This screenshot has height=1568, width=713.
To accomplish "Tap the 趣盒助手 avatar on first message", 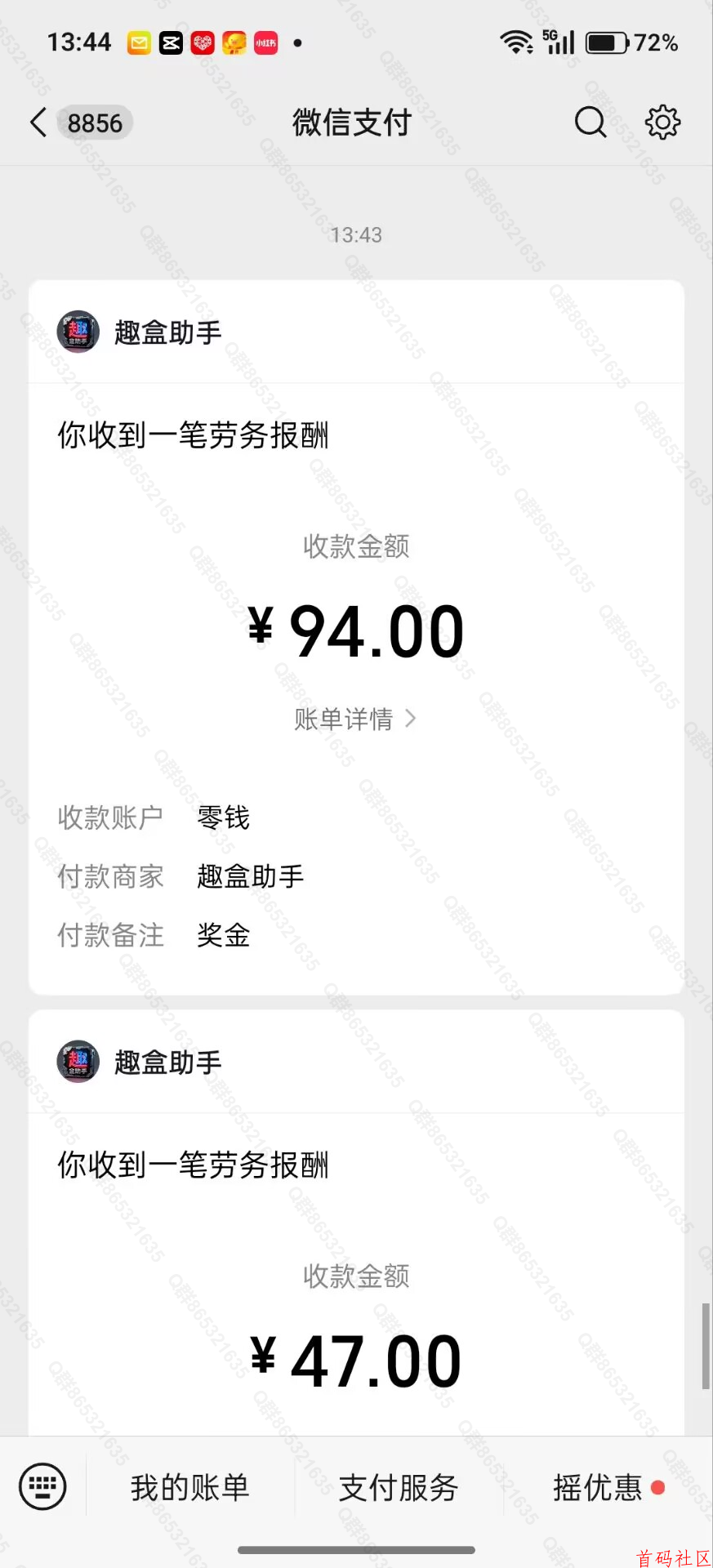I will point(78,332).
